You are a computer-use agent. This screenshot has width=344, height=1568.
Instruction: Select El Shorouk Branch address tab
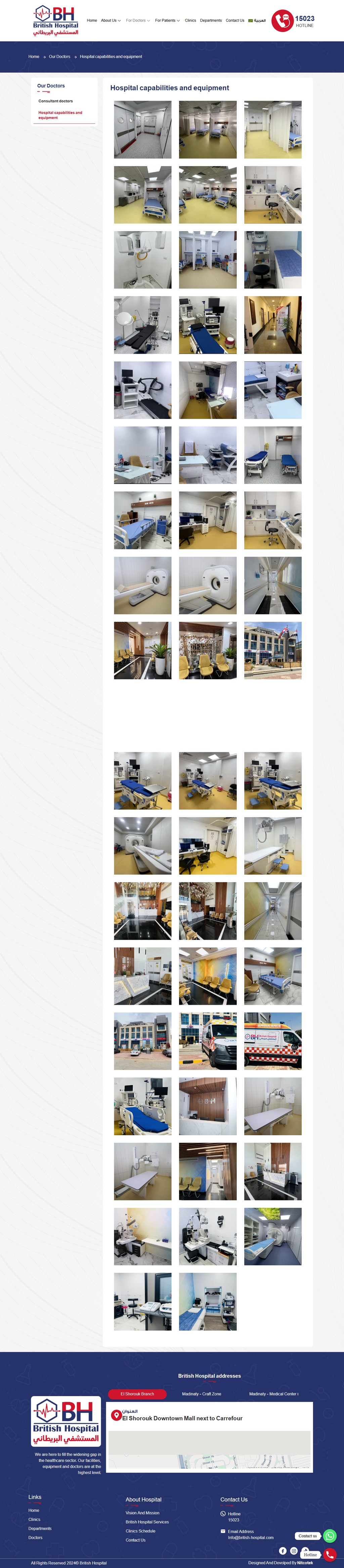point(137,1394)
